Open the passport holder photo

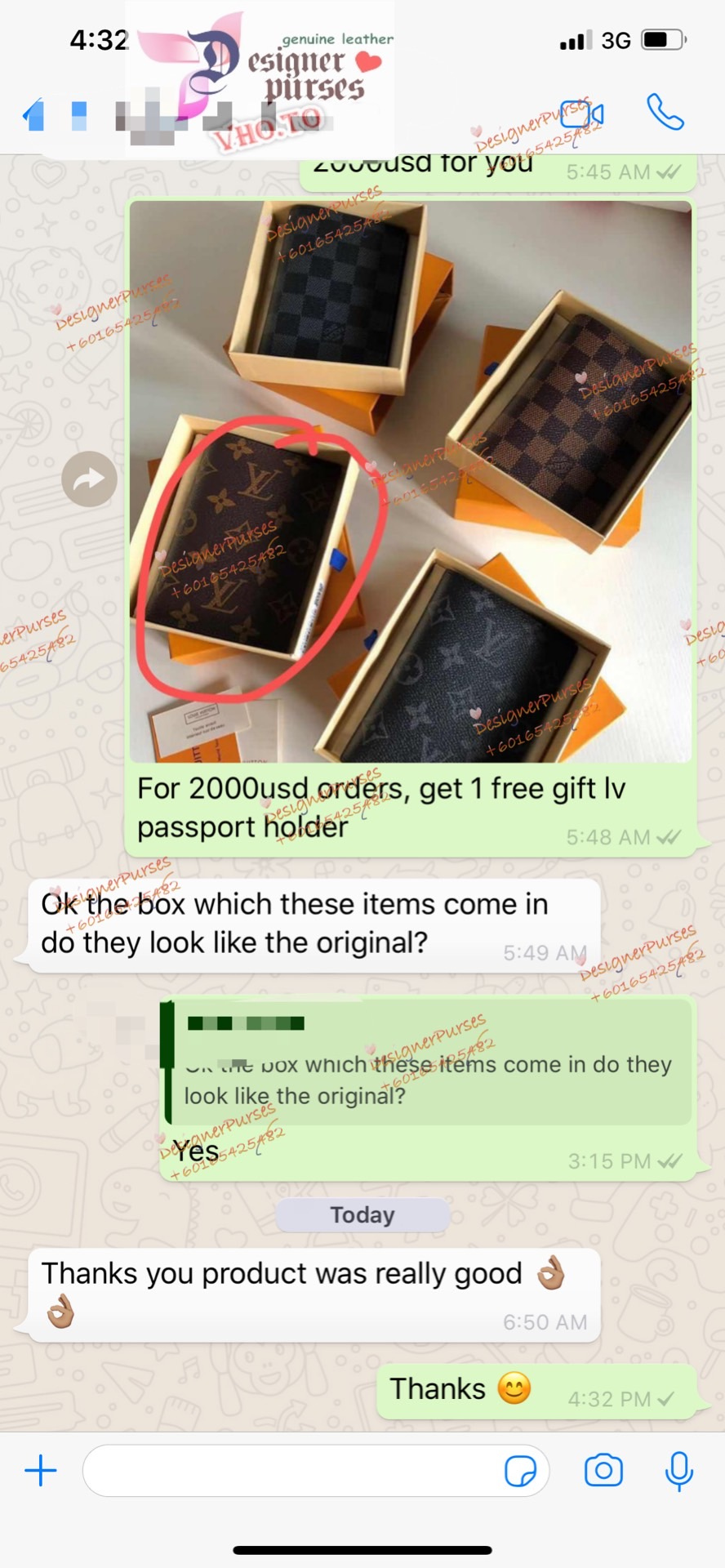point(410,482)
